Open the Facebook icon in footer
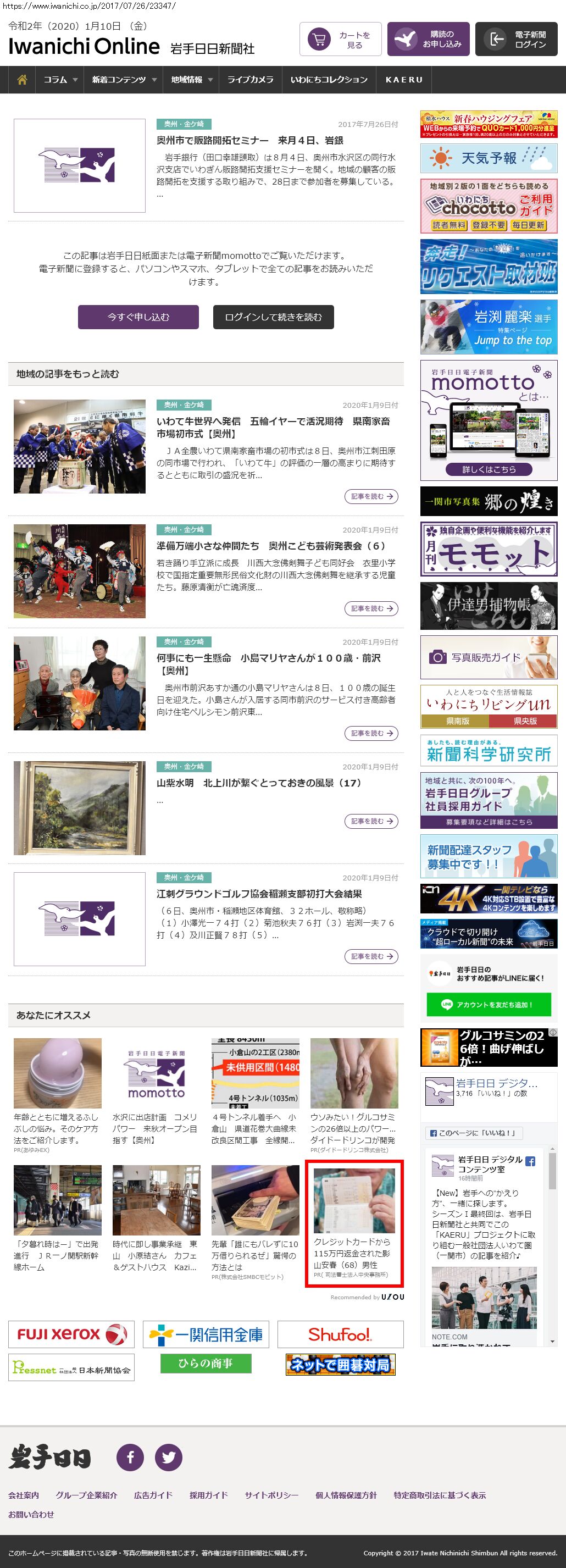566x1568 pixels. coord(130,1457)
